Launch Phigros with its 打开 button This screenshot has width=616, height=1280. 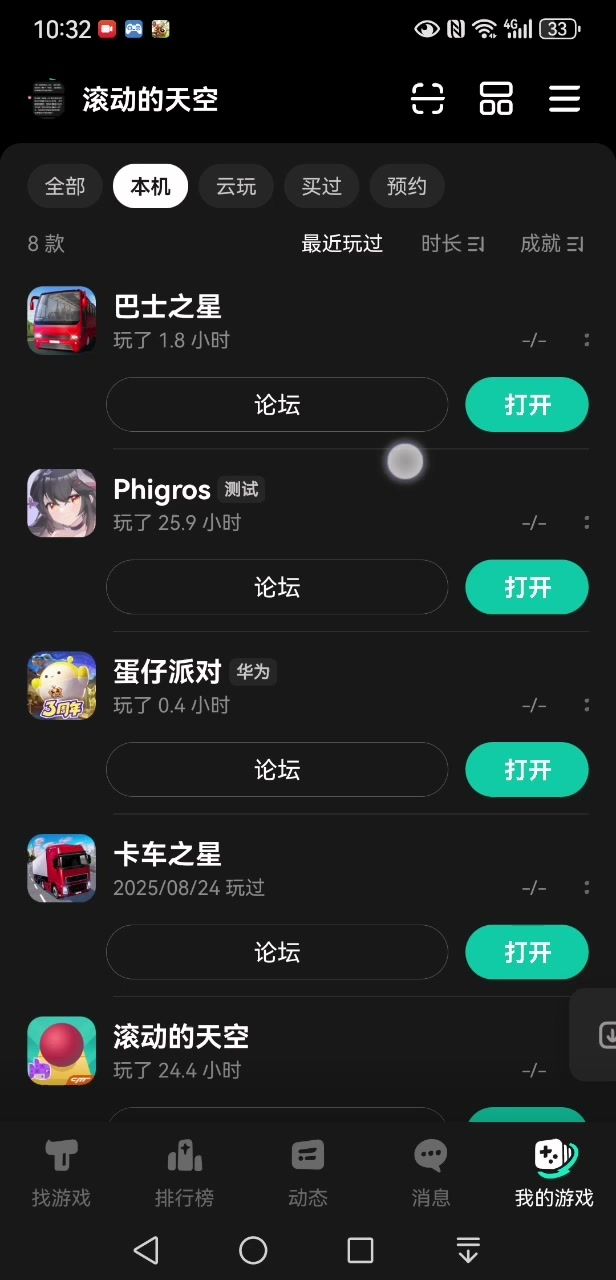pyautogui.click(x=527, y=587)
